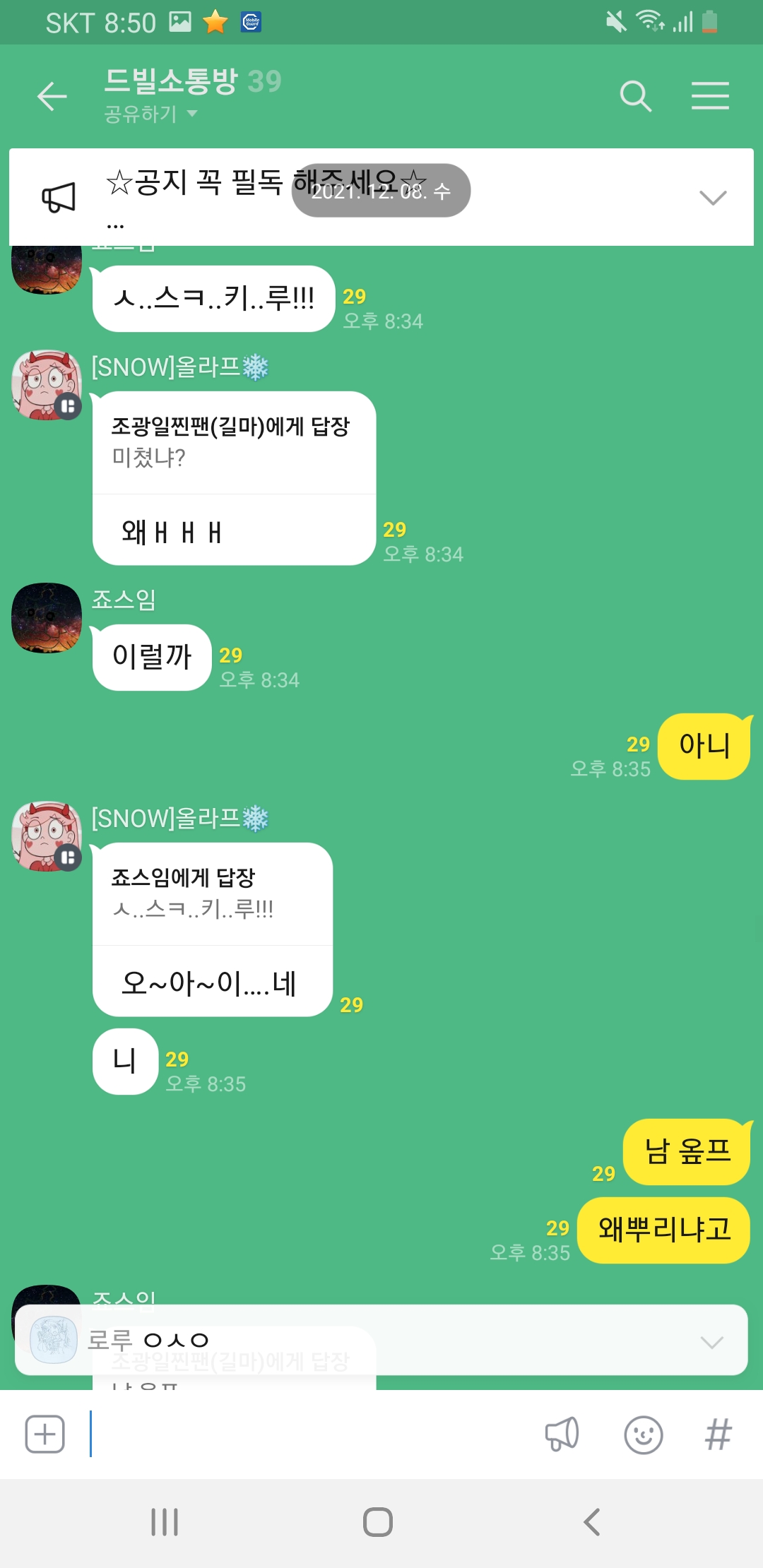Open the 공유하기 dropdown

coord(150,114)
